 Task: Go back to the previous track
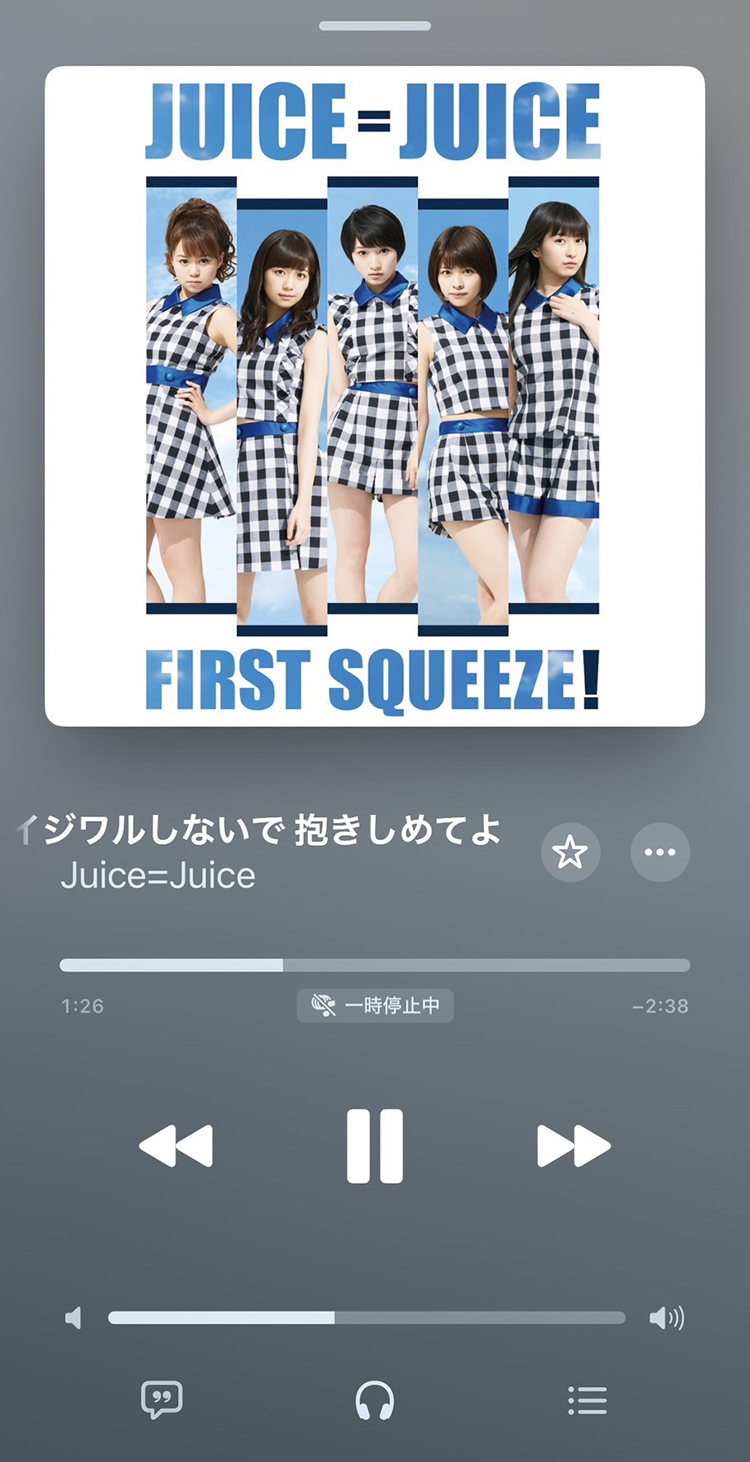pos(176,1146)
